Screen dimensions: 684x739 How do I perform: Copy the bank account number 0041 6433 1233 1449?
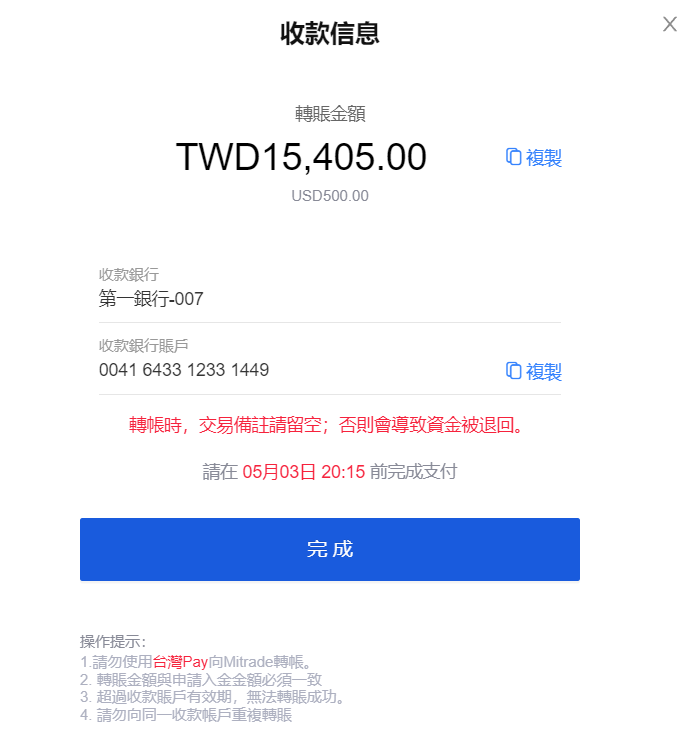point(534,372)
